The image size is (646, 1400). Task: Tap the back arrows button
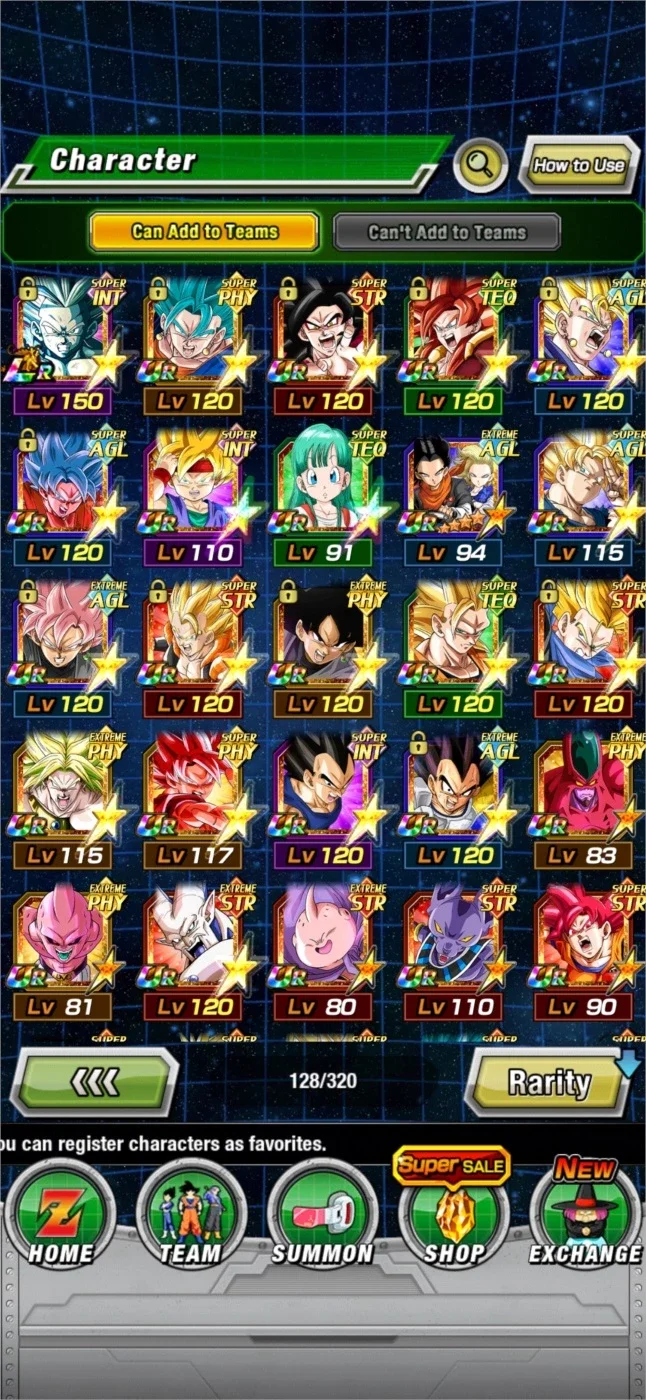click(x=95, y=1081)
